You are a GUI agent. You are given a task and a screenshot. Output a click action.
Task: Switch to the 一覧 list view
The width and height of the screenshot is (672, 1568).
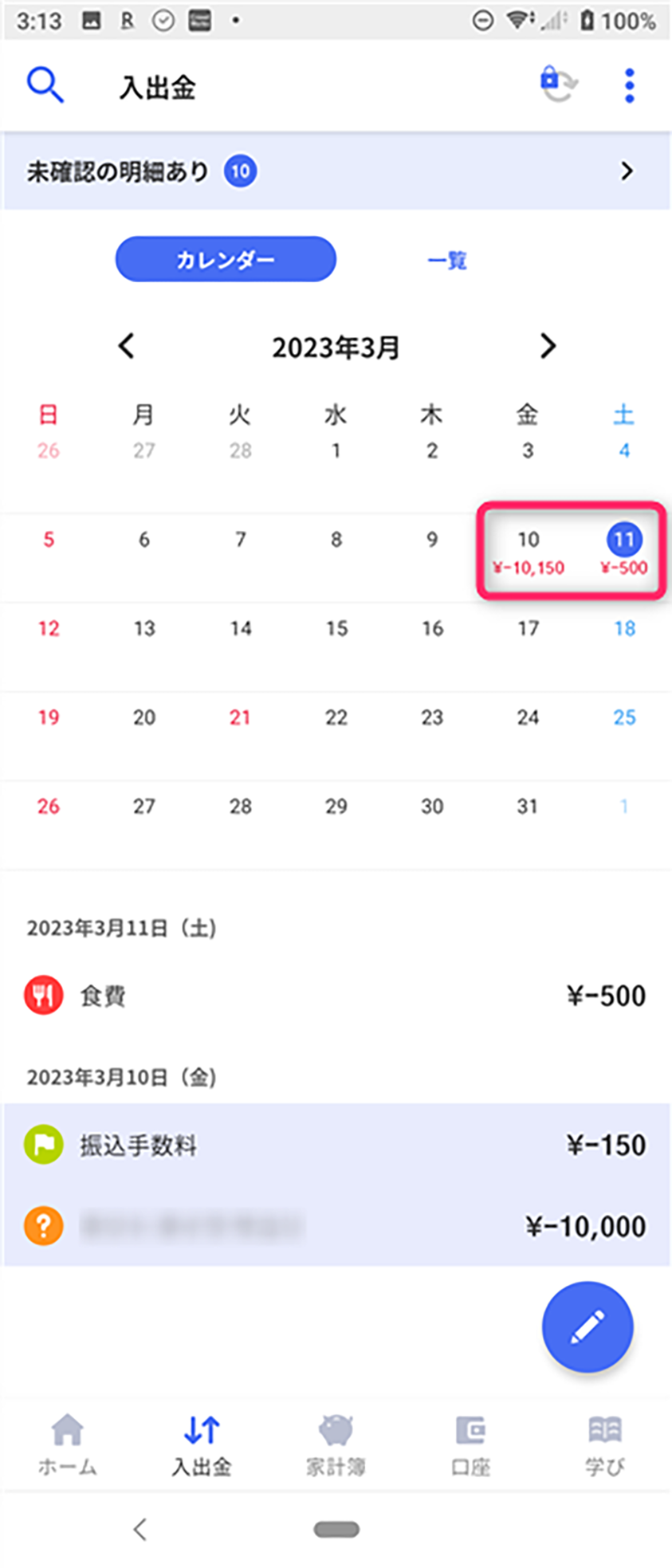(446, 260)
